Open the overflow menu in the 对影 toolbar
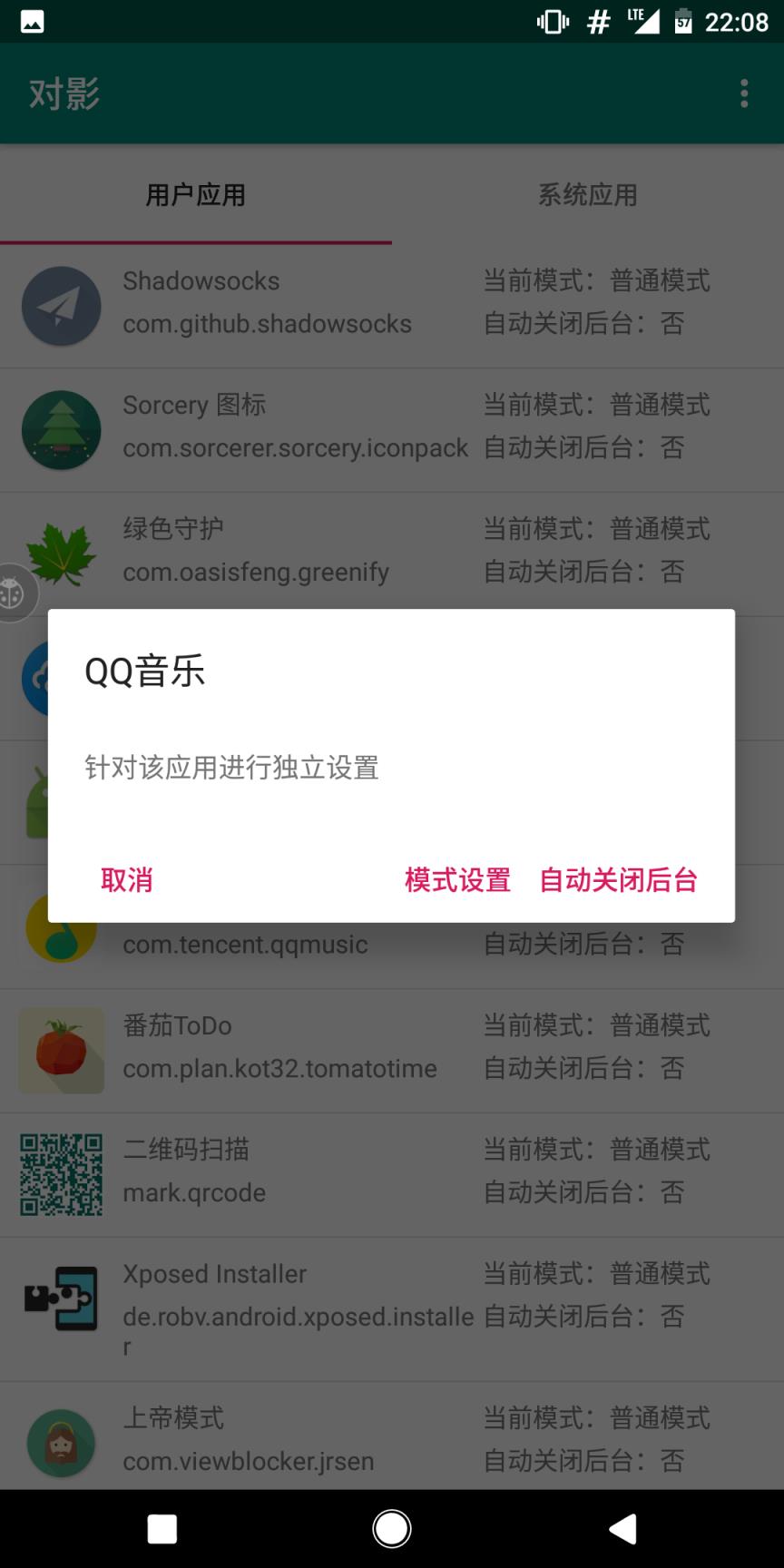Screen dimensions: 784x1568 coord(744,92)
